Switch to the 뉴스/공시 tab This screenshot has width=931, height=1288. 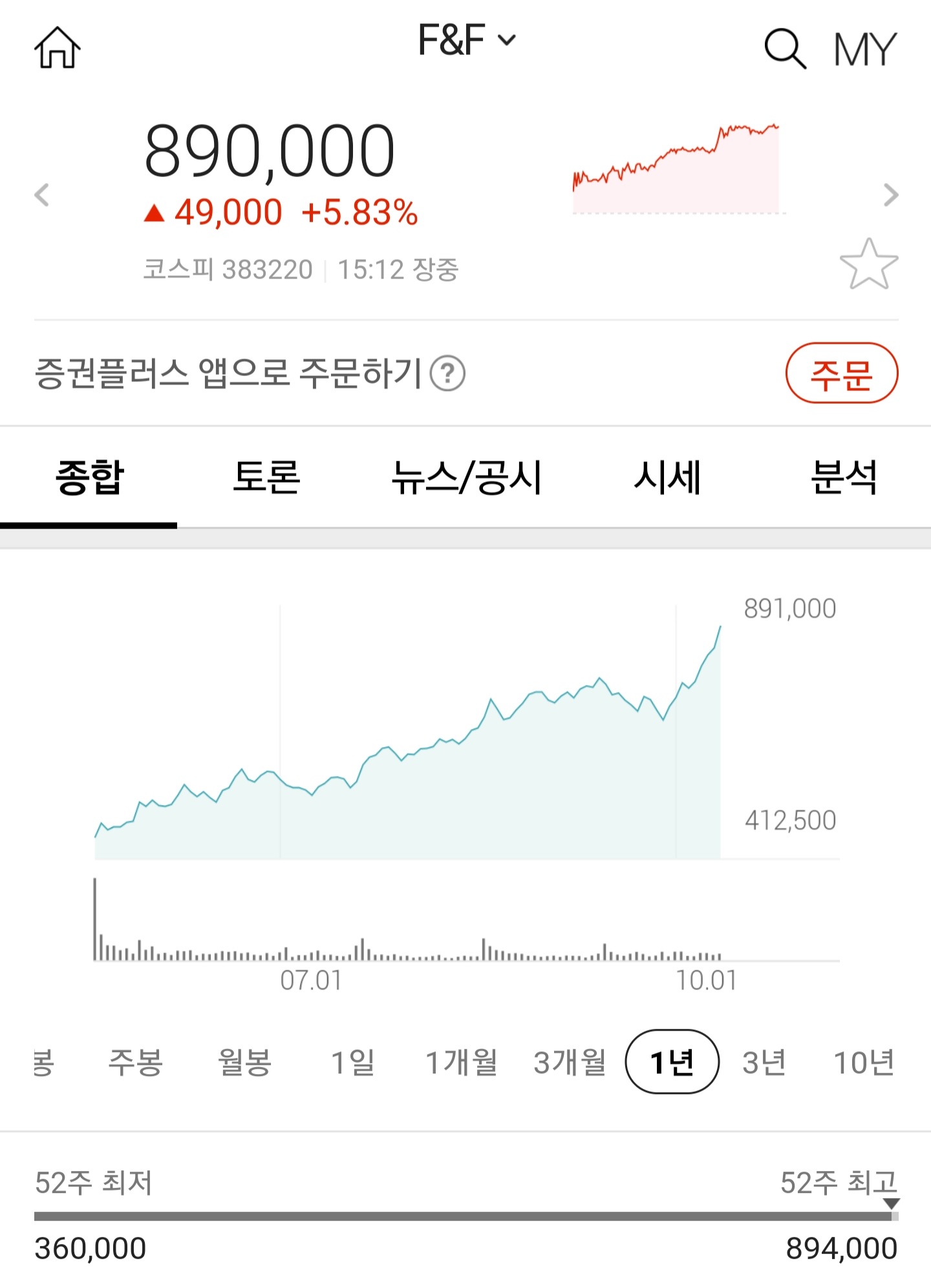(466, 478)
